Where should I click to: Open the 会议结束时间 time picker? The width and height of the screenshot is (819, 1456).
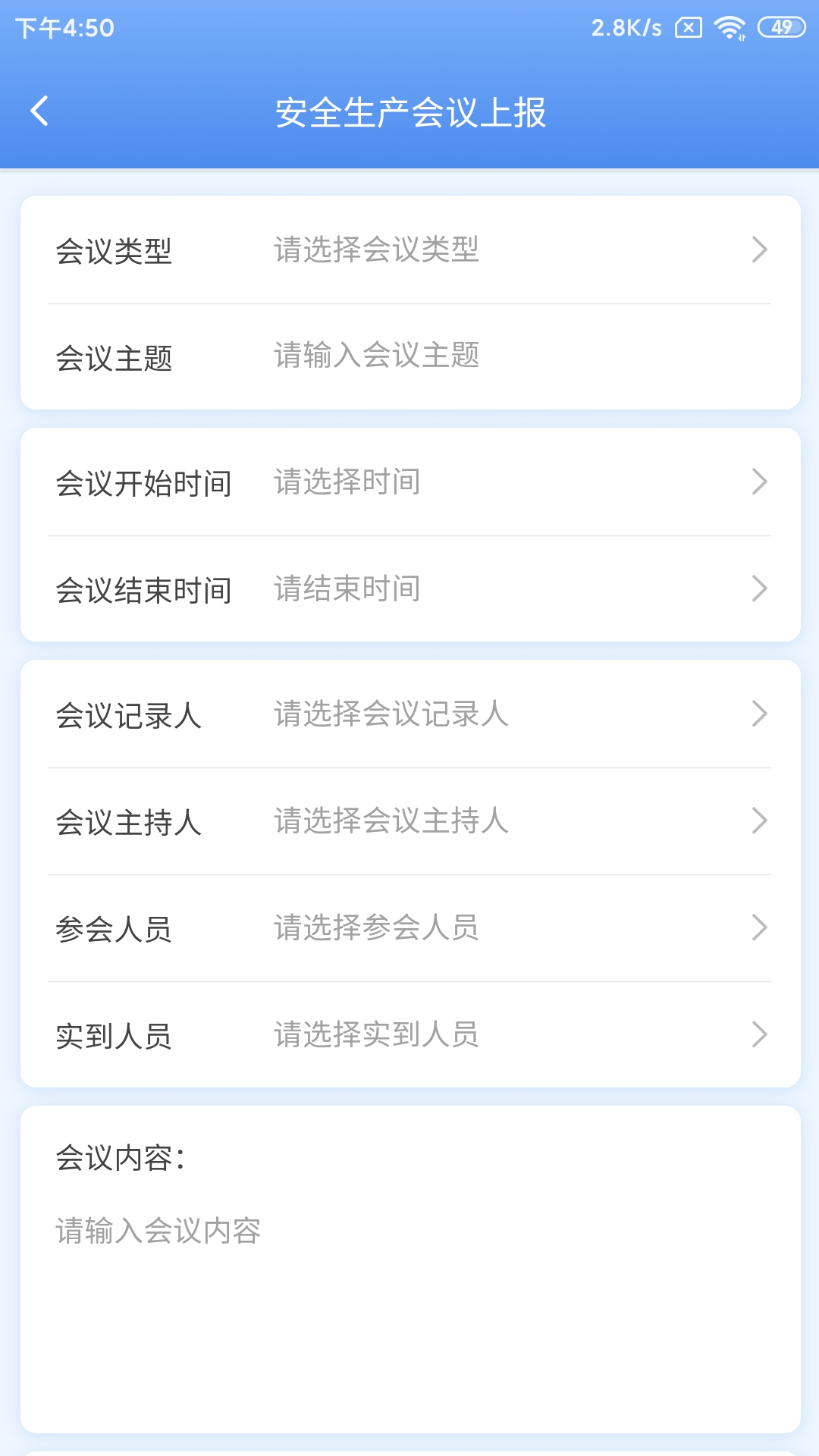(409, 588)
